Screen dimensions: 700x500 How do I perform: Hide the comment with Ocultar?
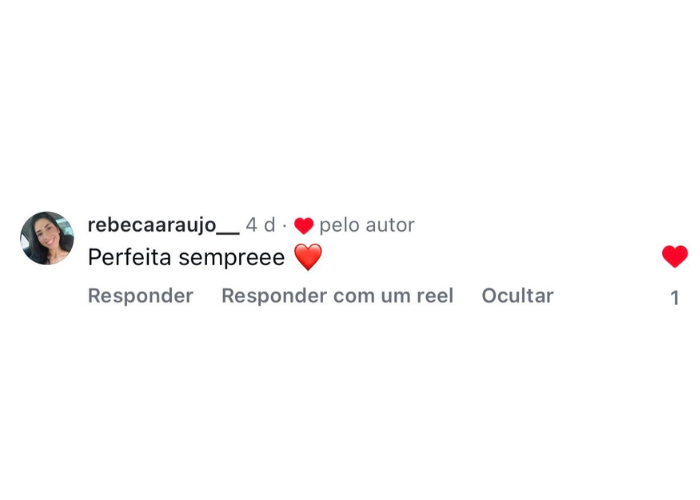[x=517, y=296]
